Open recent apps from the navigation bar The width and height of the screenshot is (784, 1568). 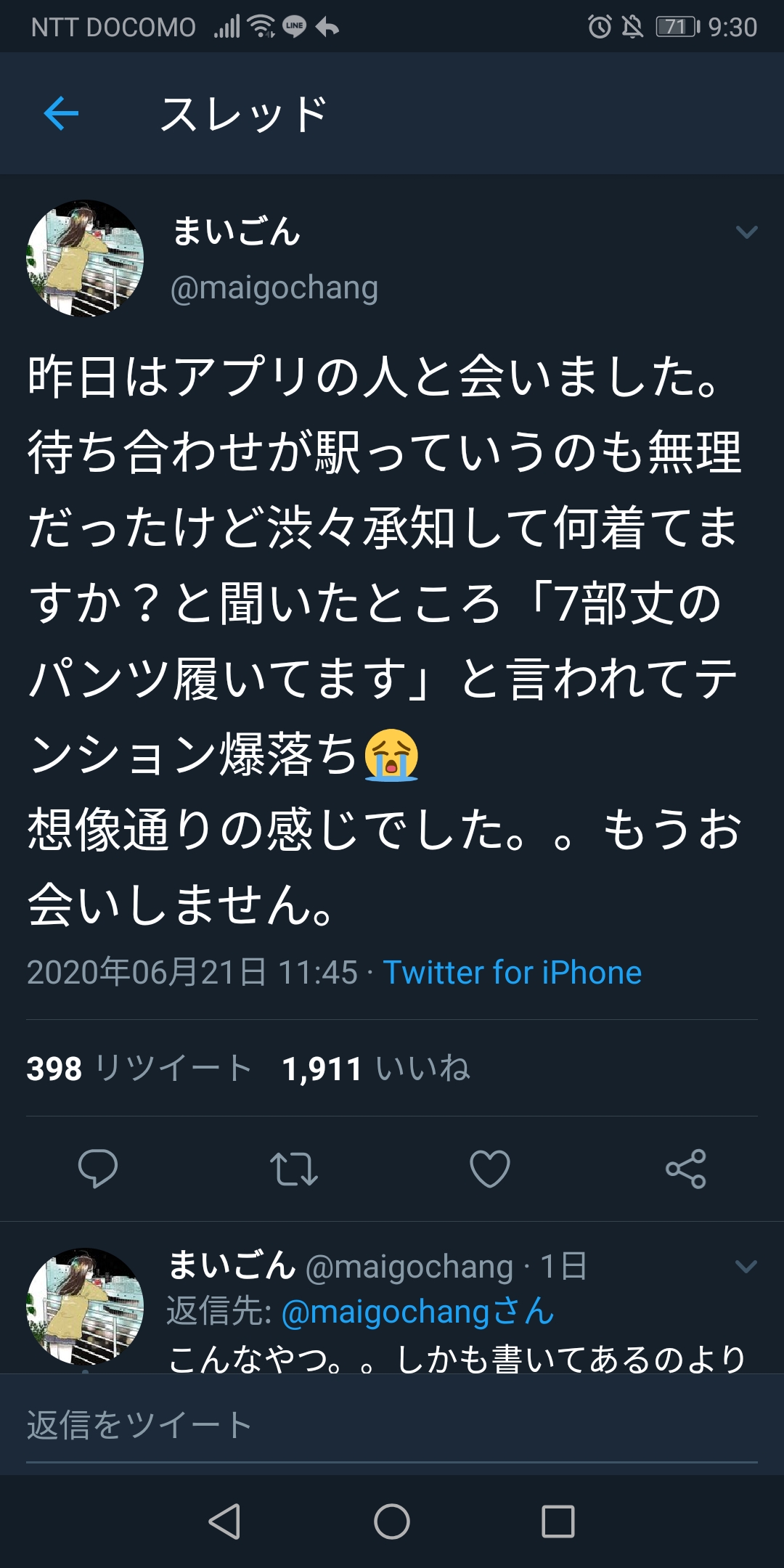point(558,1521)
